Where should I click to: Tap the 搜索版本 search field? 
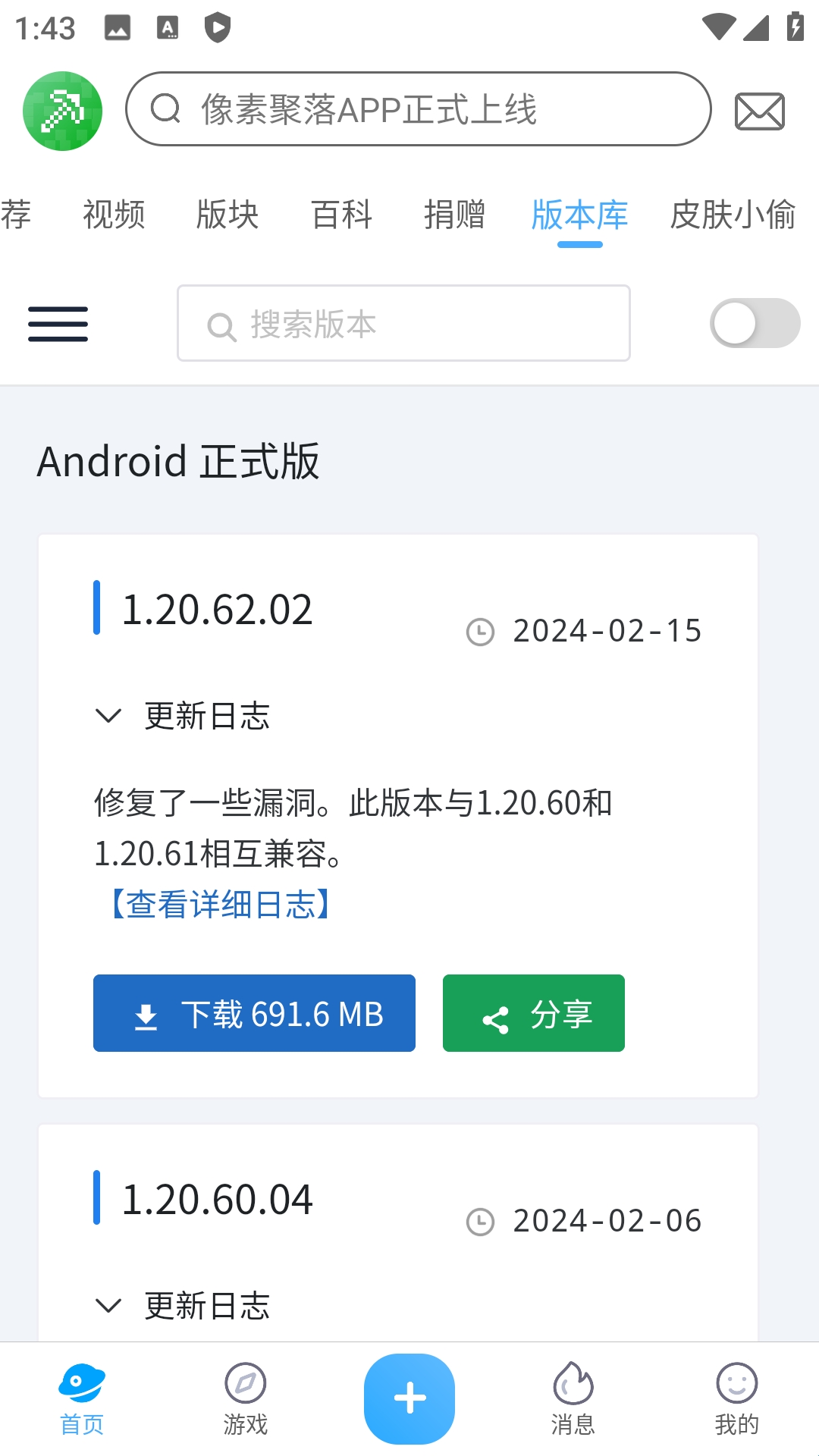click(403, 323)
